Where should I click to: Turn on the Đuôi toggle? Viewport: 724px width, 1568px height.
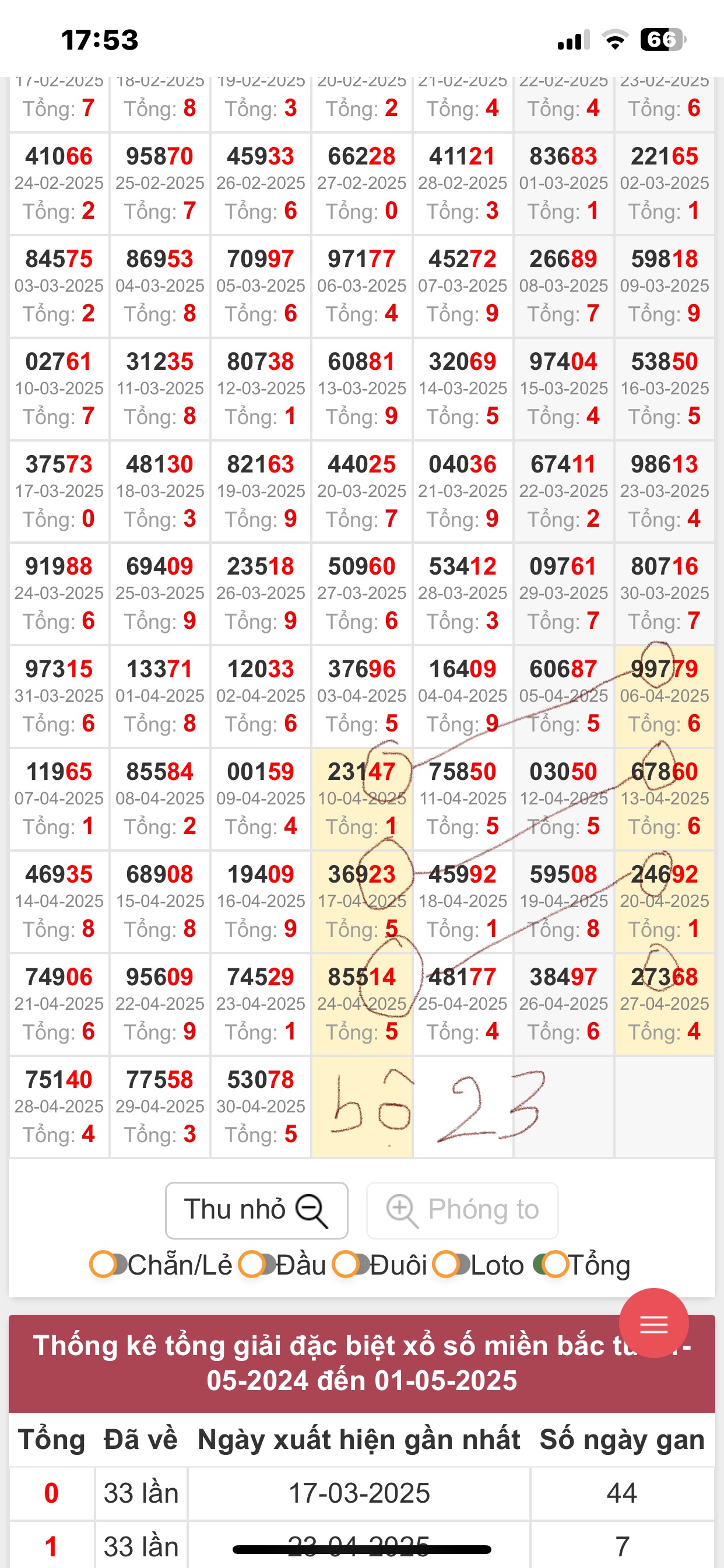coord(352,1265)
